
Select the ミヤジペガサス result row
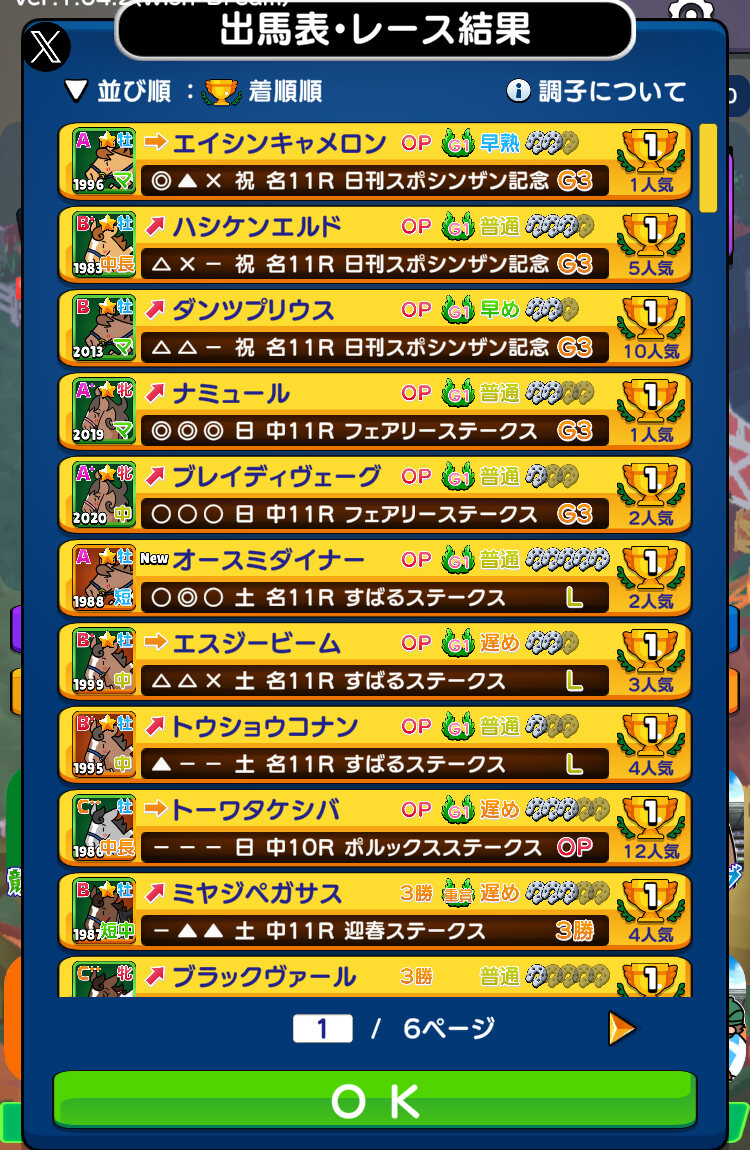pos(375,911)
